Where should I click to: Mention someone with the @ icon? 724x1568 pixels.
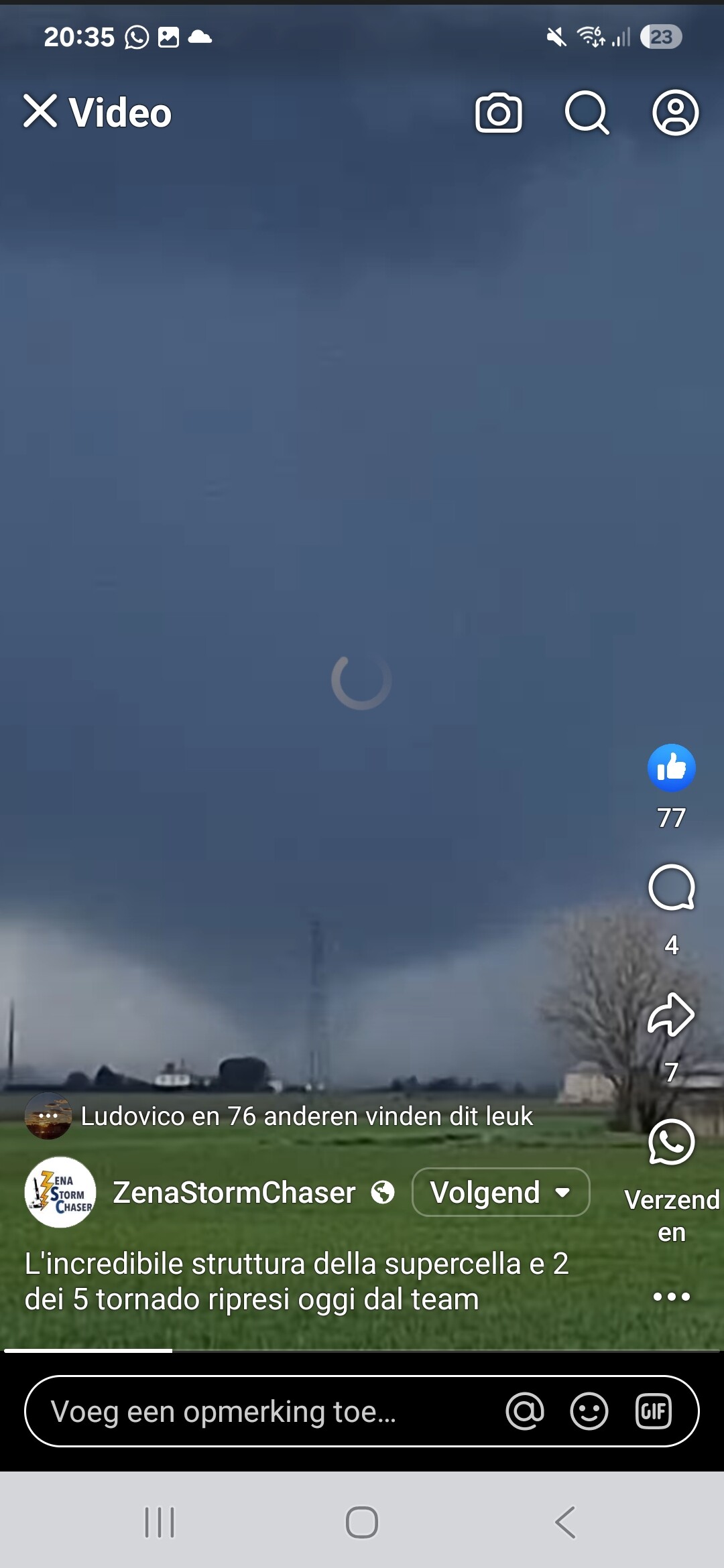pyautogui.click(x=525, y=1411)
